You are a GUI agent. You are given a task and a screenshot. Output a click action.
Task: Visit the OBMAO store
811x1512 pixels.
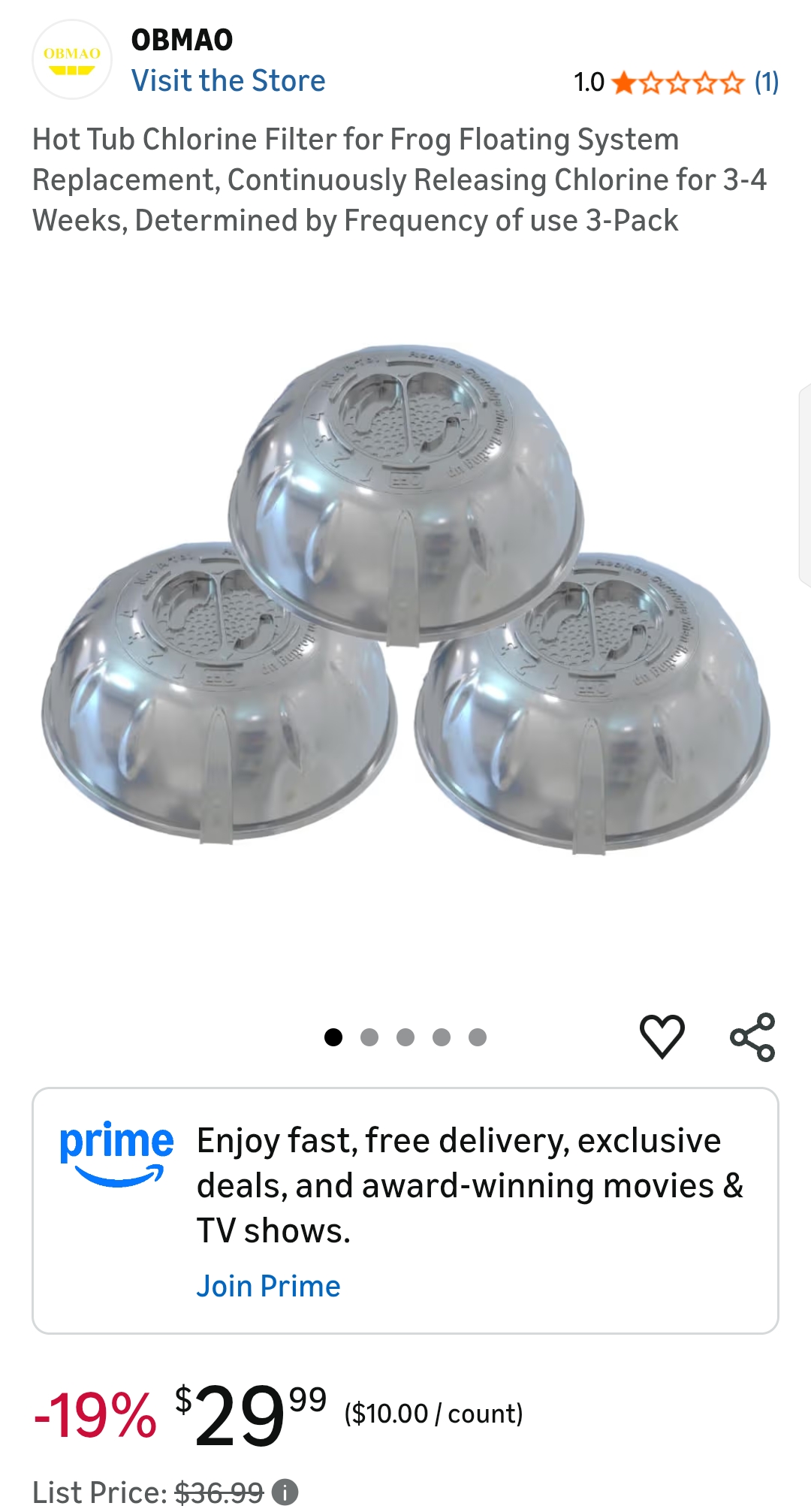coord(228,80)
